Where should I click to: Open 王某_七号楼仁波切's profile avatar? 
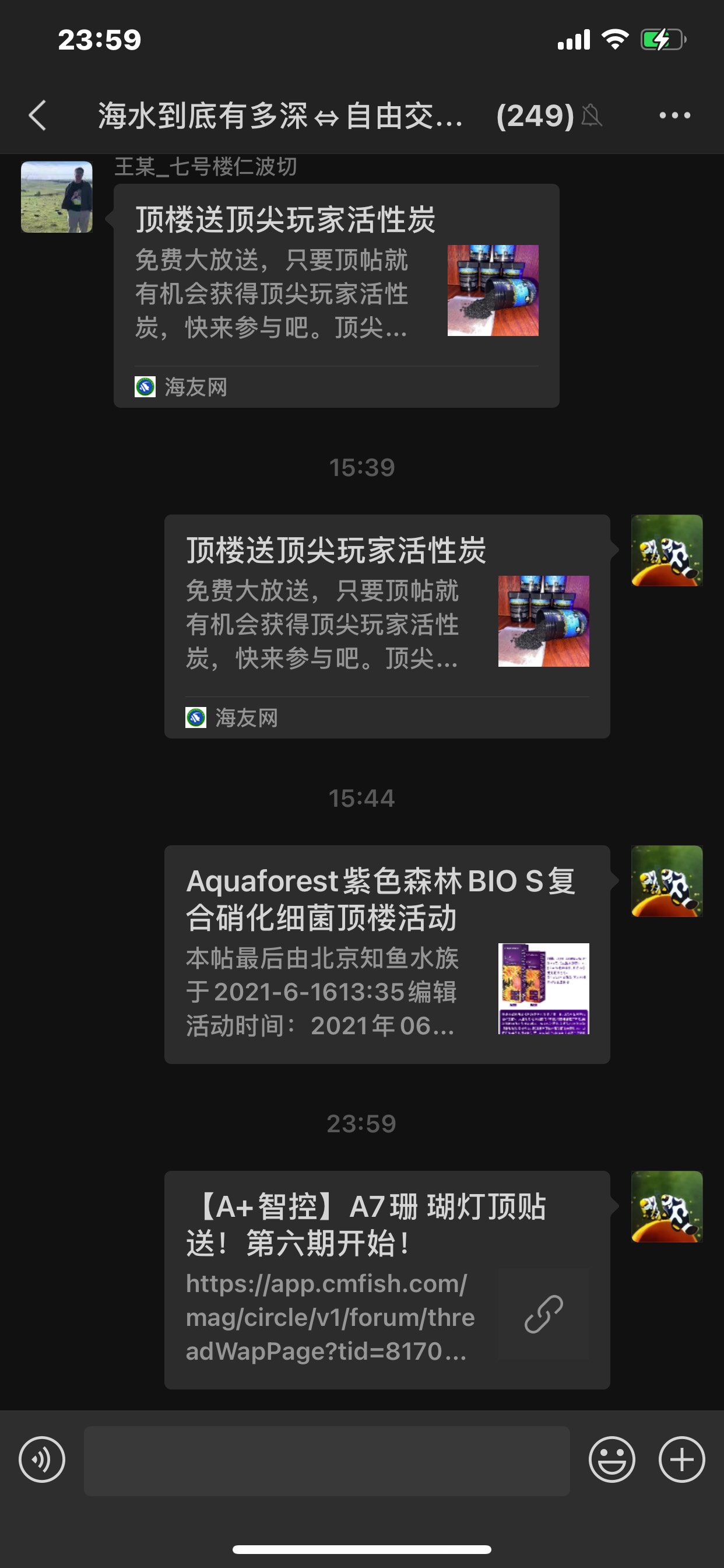[57, 197]
